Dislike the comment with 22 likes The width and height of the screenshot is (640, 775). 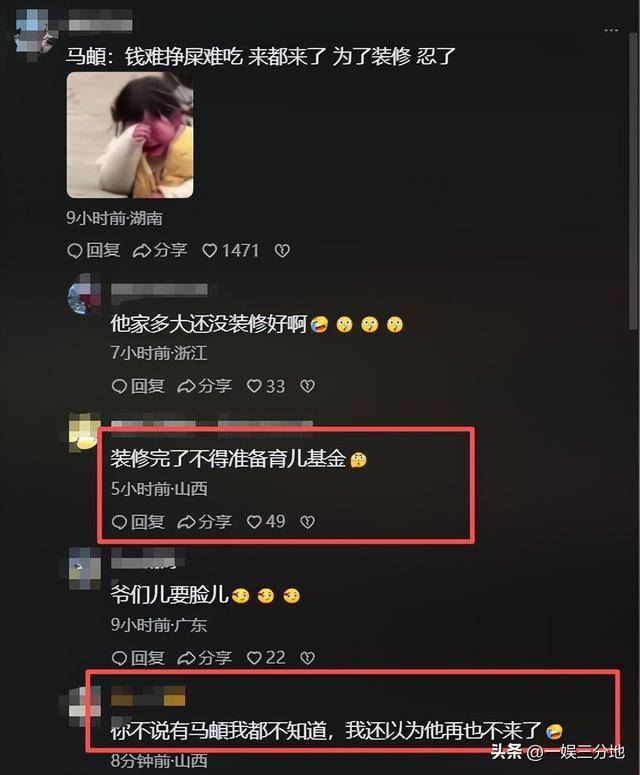point(307,657)
